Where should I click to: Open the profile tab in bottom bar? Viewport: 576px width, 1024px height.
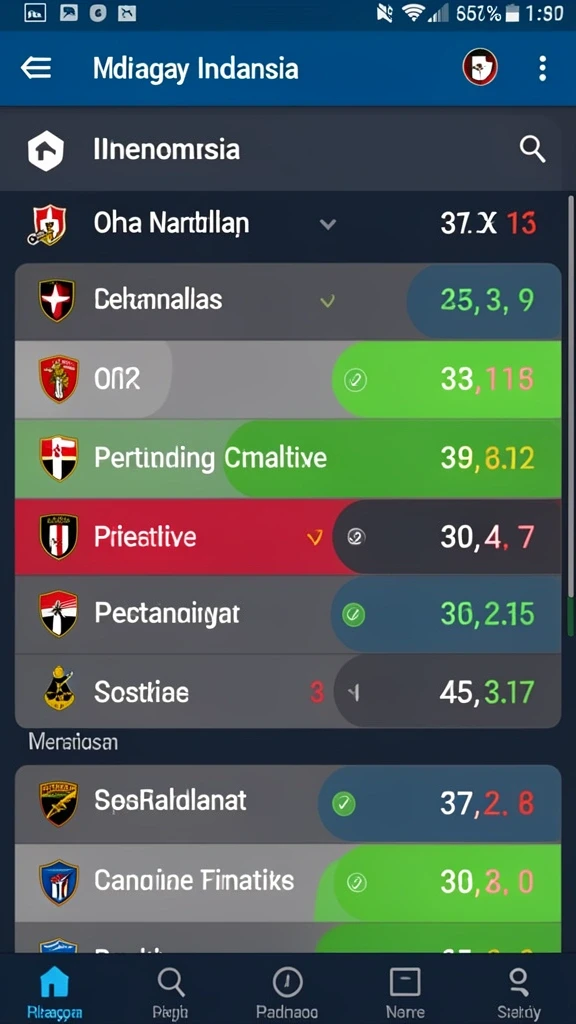[519, 993]
